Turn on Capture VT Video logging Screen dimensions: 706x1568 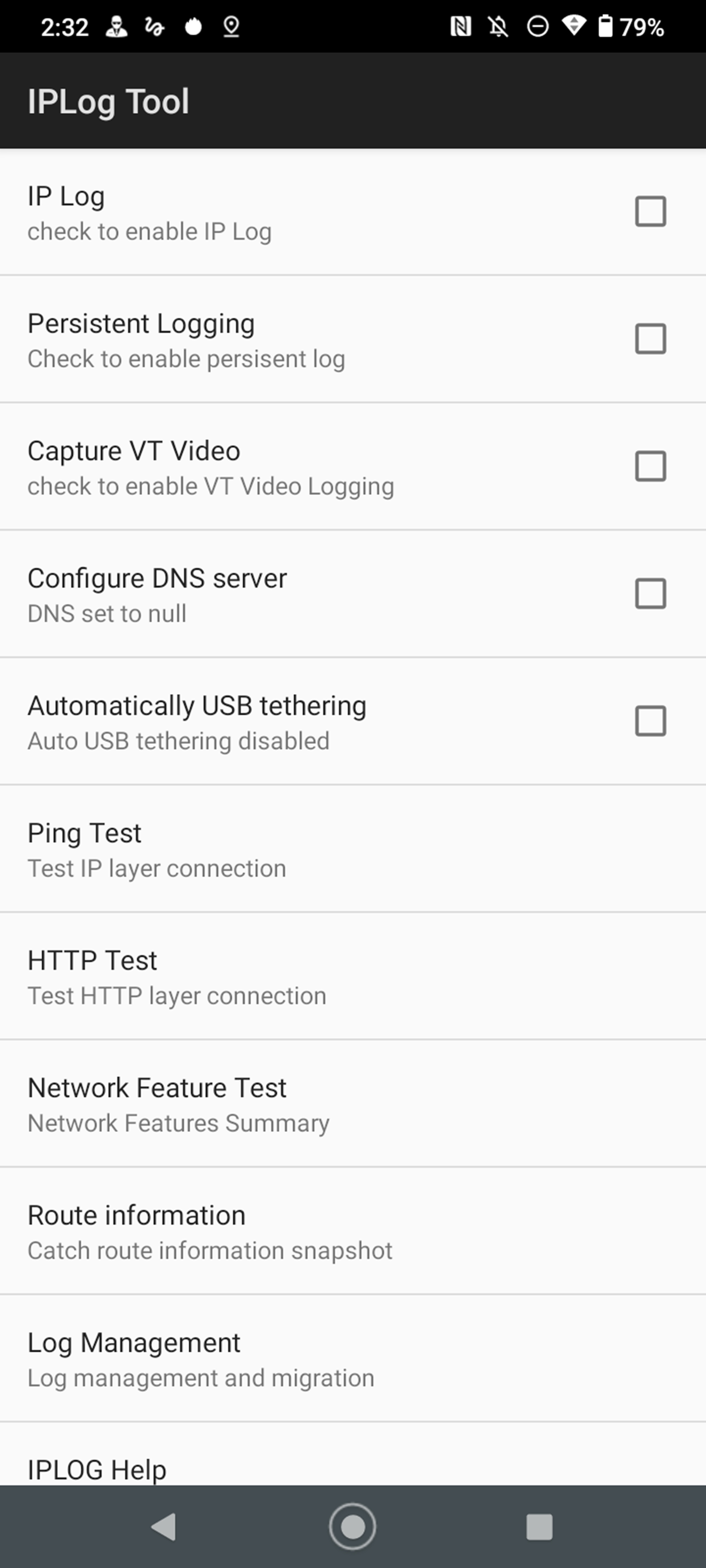pyautogui.click(x=650, y=466)
